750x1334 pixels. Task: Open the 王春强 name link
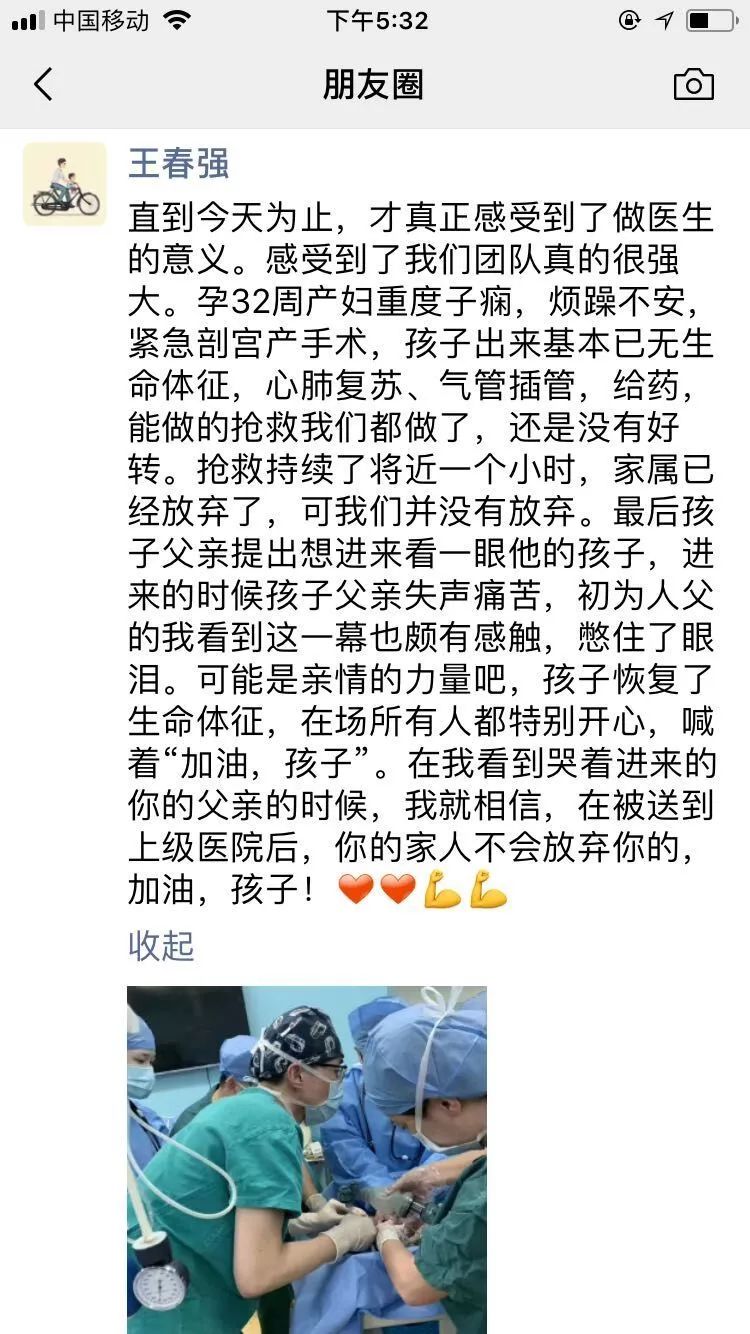pos(179,163)
